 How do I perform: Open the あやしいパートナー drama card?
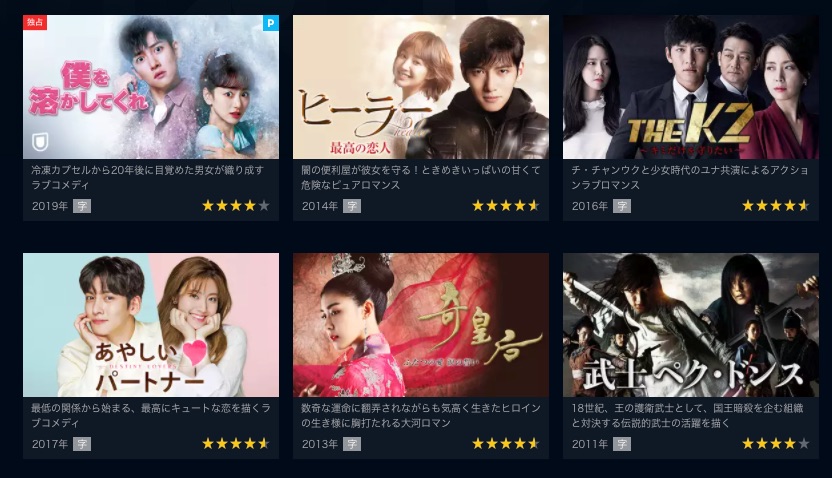click(151, 326)
